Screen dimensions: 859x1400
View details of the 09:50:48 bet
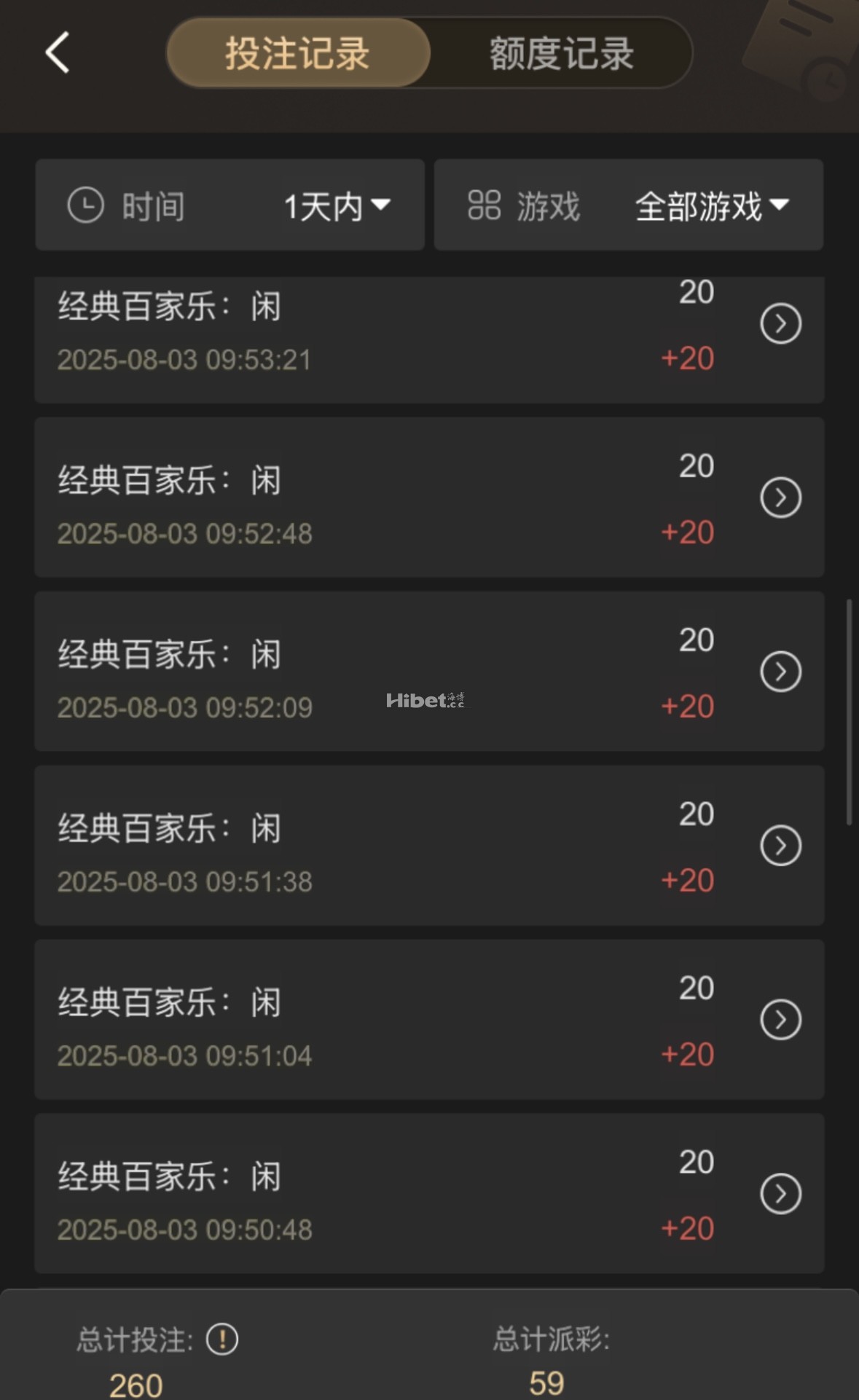(x=780, y=1195)
